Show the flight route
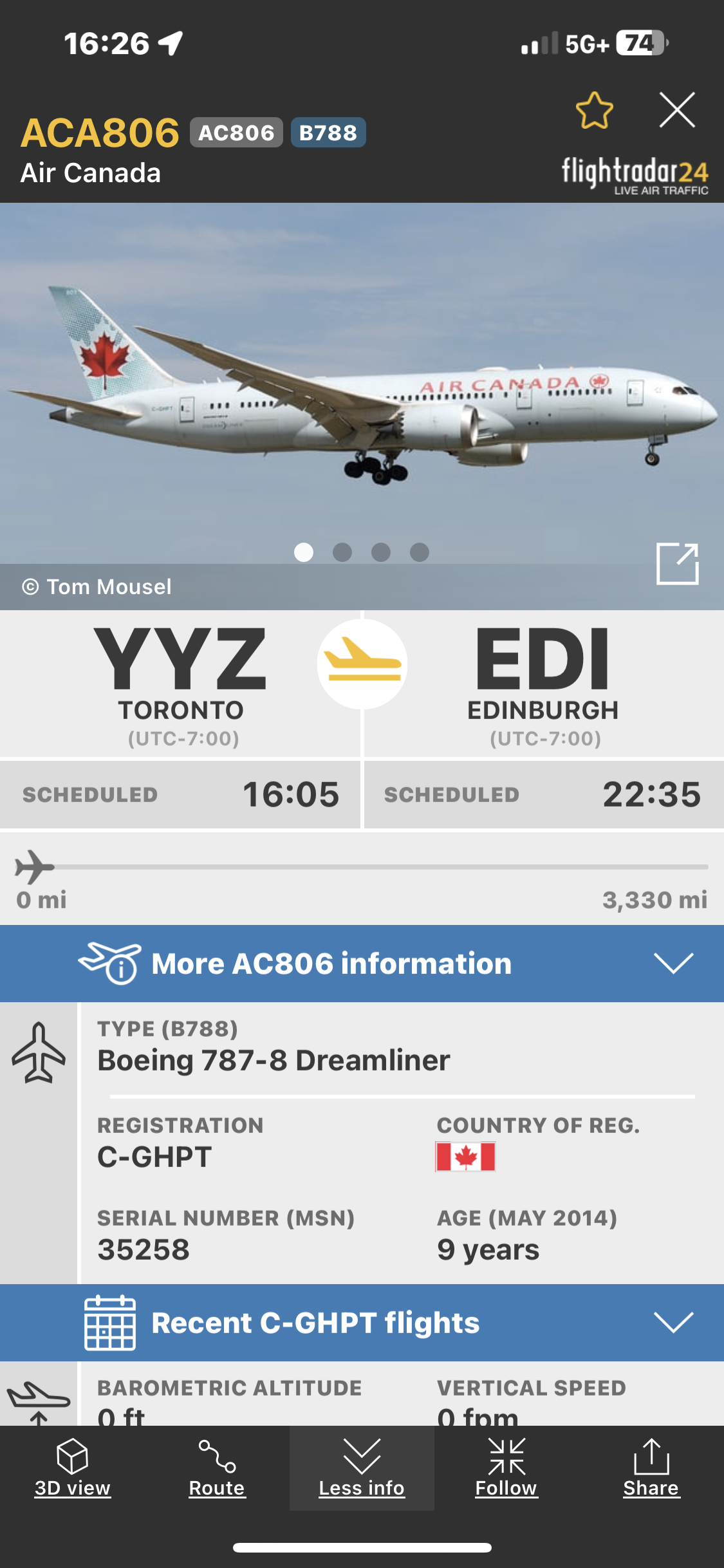The width and height of the screenshot is (724, 1568). point(217,1468)
